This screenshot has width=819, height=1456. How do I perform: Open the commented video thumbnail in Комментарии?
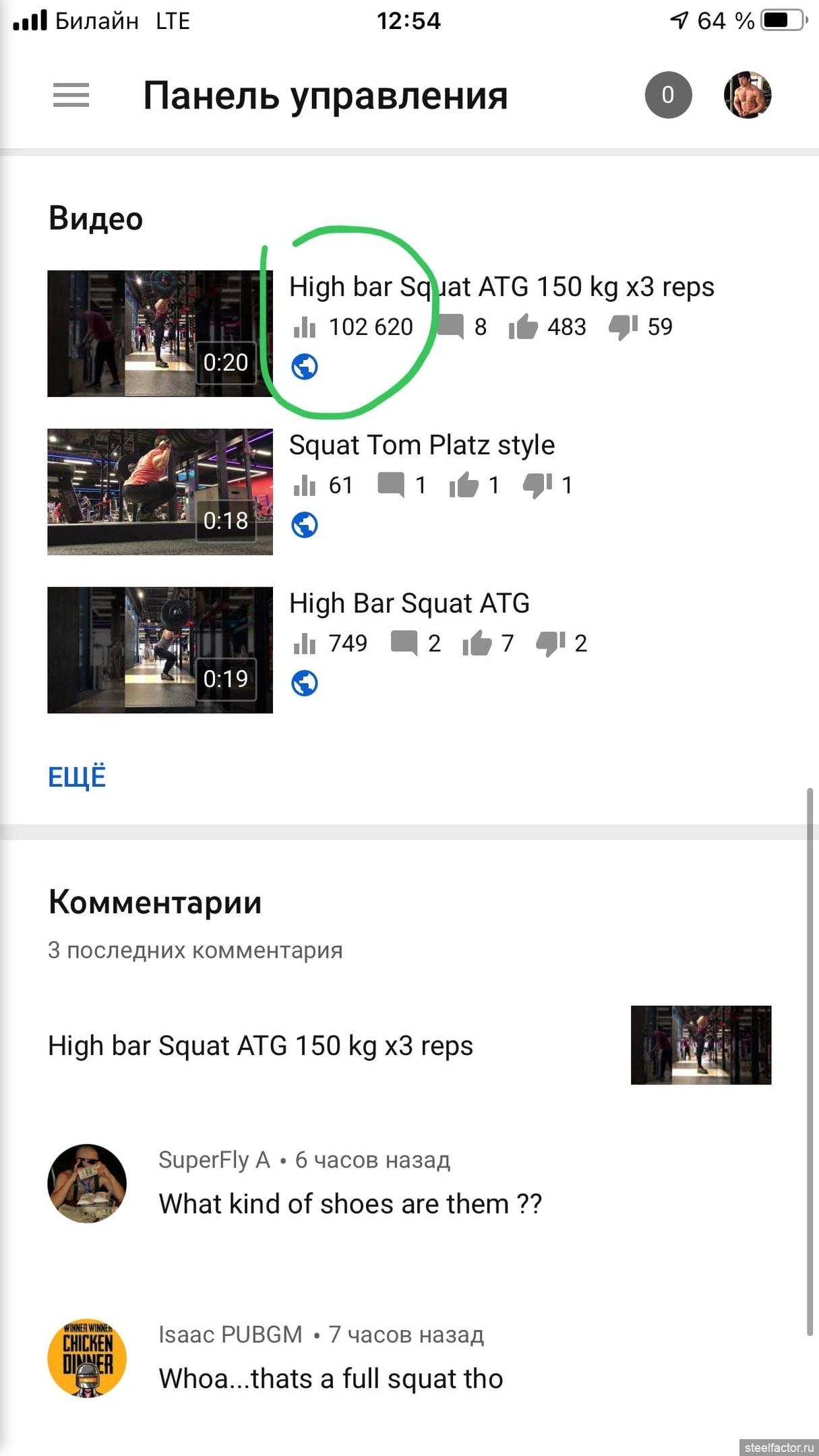[x=700, y=1045]
